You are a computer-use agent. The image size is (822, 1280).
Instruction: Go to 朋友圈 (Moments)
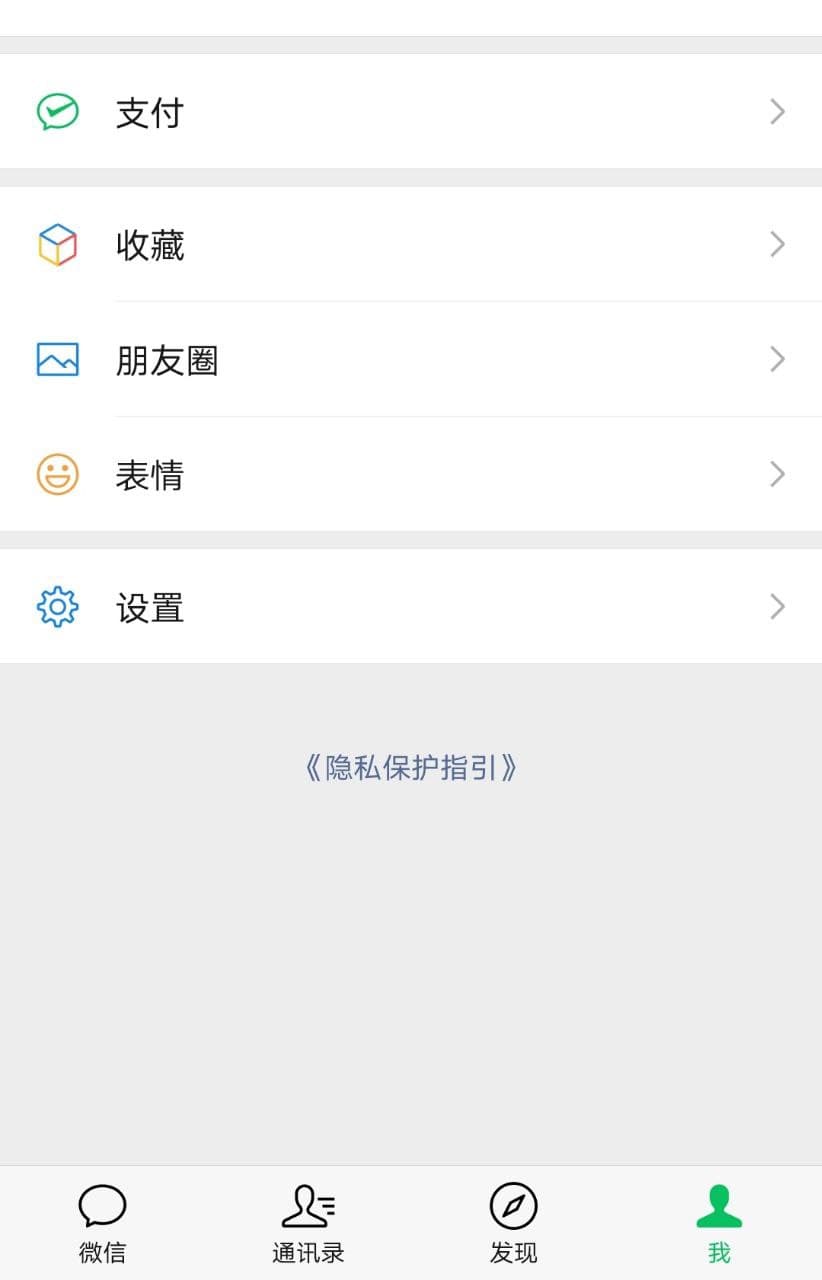pyautogui.click(x=410, y=360)
